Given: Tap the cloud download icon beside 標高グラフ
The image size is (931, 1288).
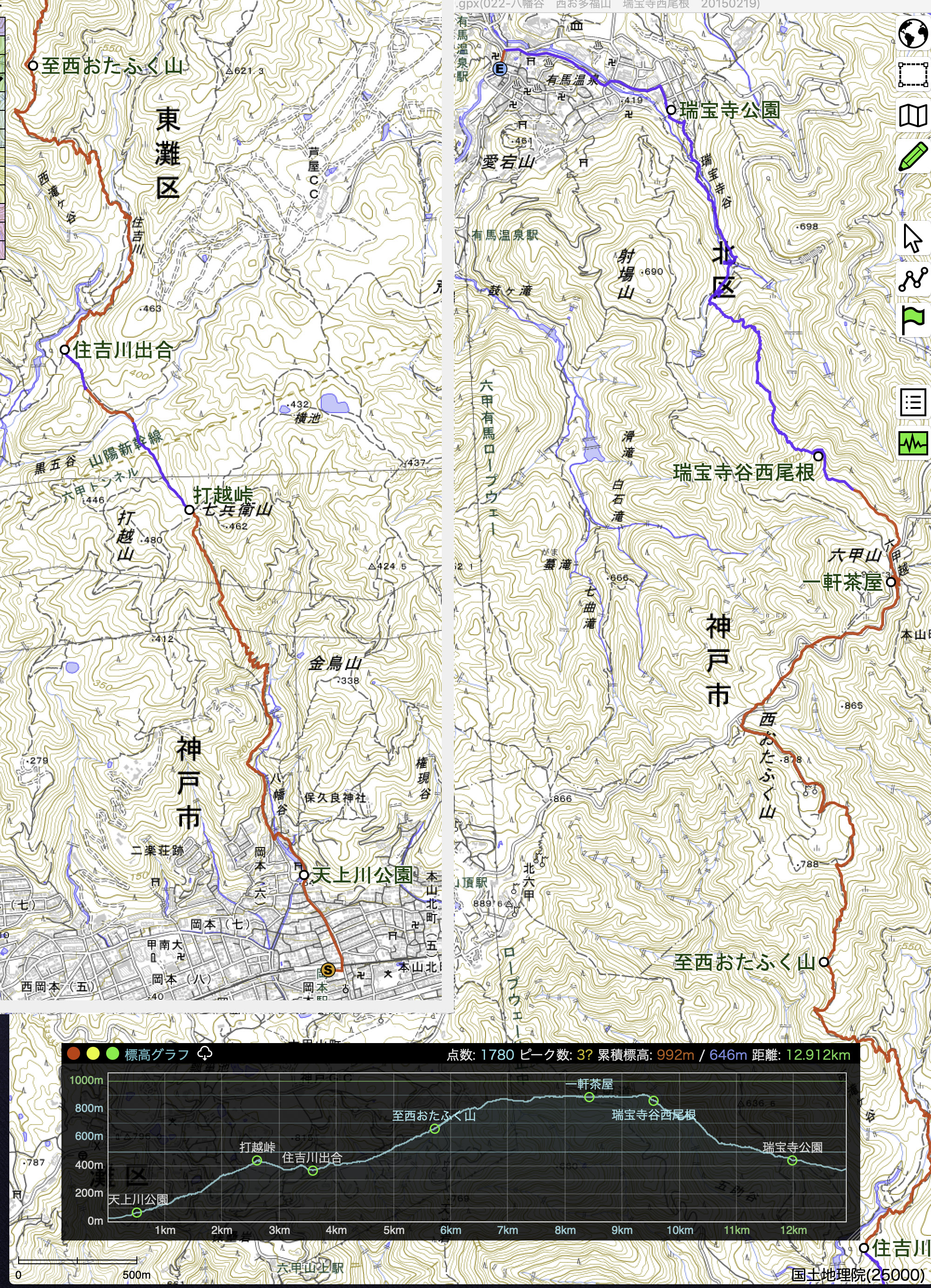Looking at the screenshot, I should [204, 1054].
